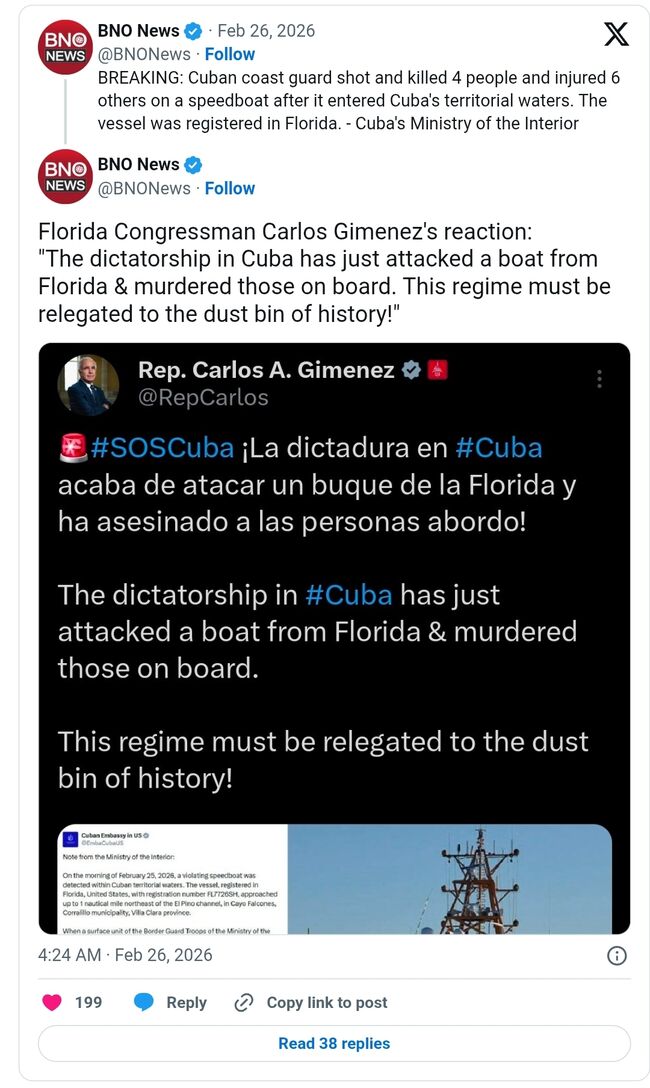The height and width of the screenshot is (1088, 650).
Task: Open the 4:24 AM Feb 26, 2026 timestamp link
Action: [x=125, y=955]
